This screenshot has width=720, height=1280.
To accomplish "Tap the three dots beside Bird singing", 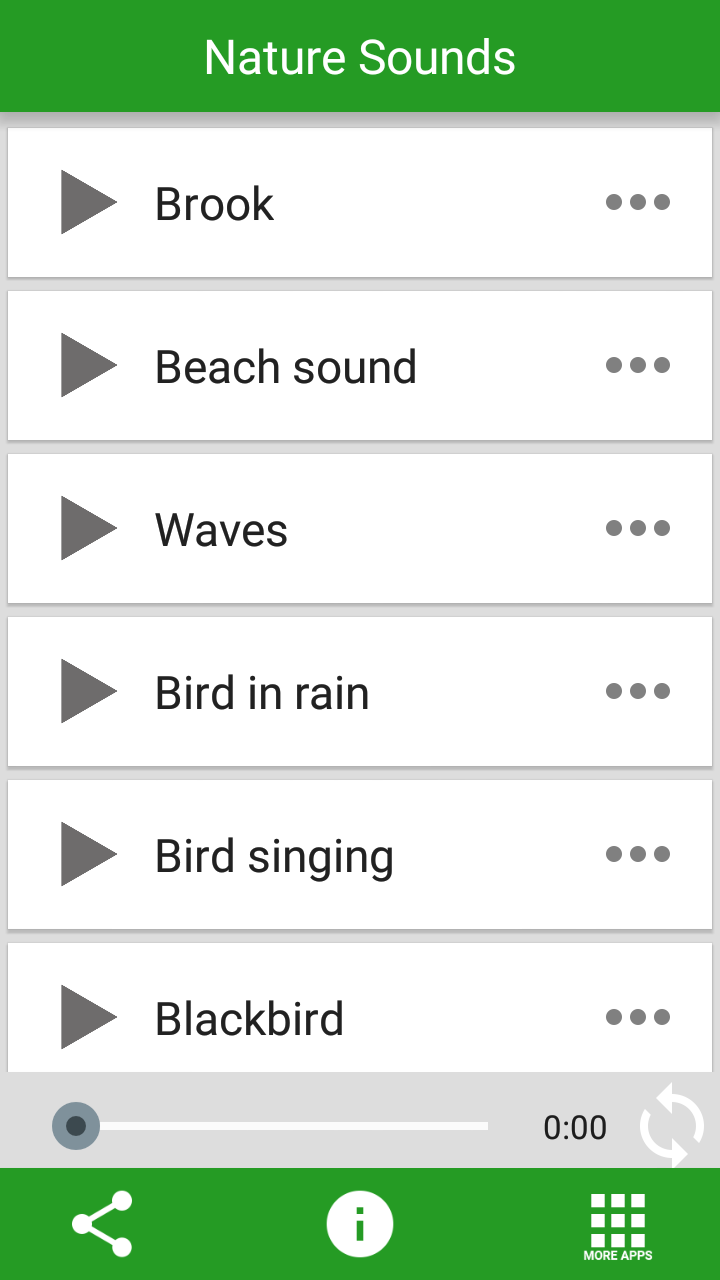I will click(638, 854).
